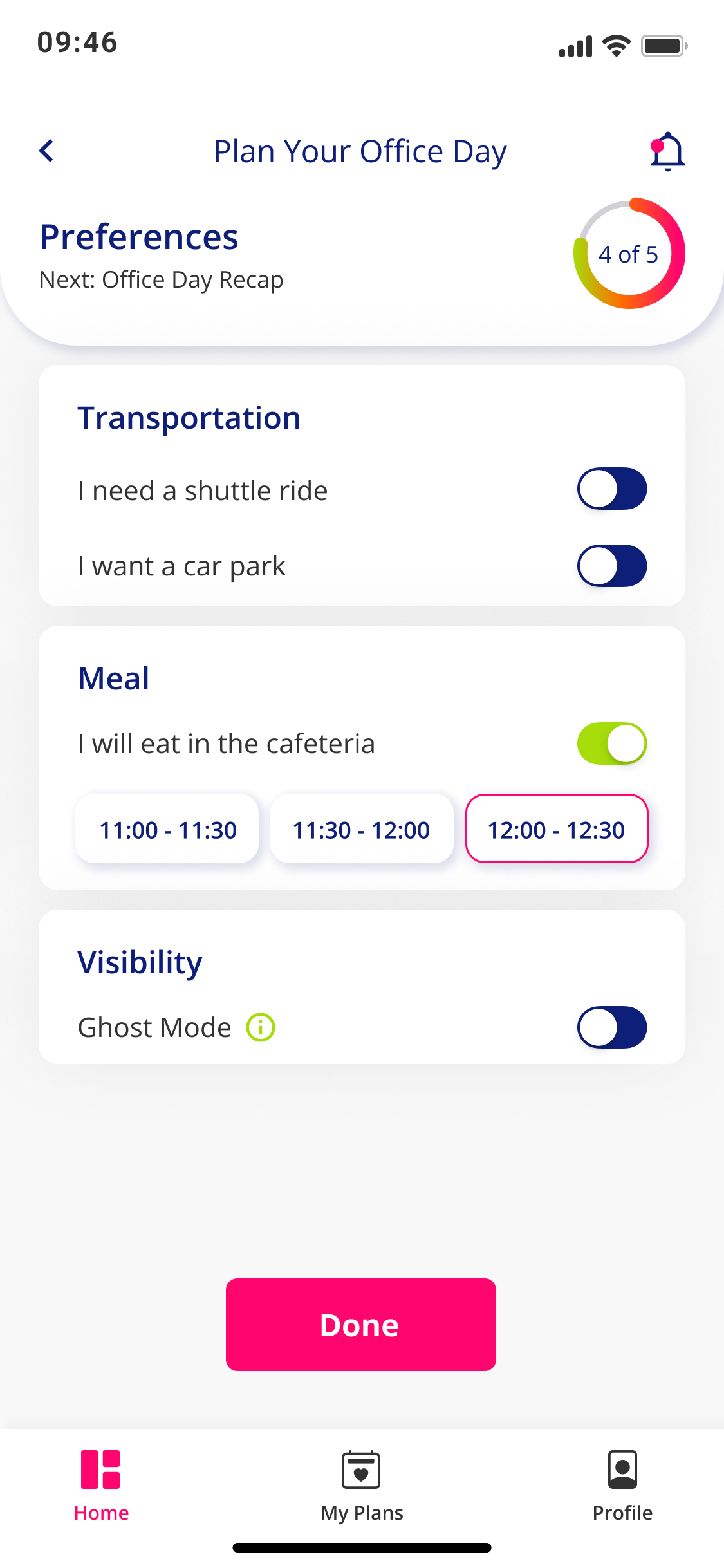
Task: Tap the Done button
Action: [360, 1325]
